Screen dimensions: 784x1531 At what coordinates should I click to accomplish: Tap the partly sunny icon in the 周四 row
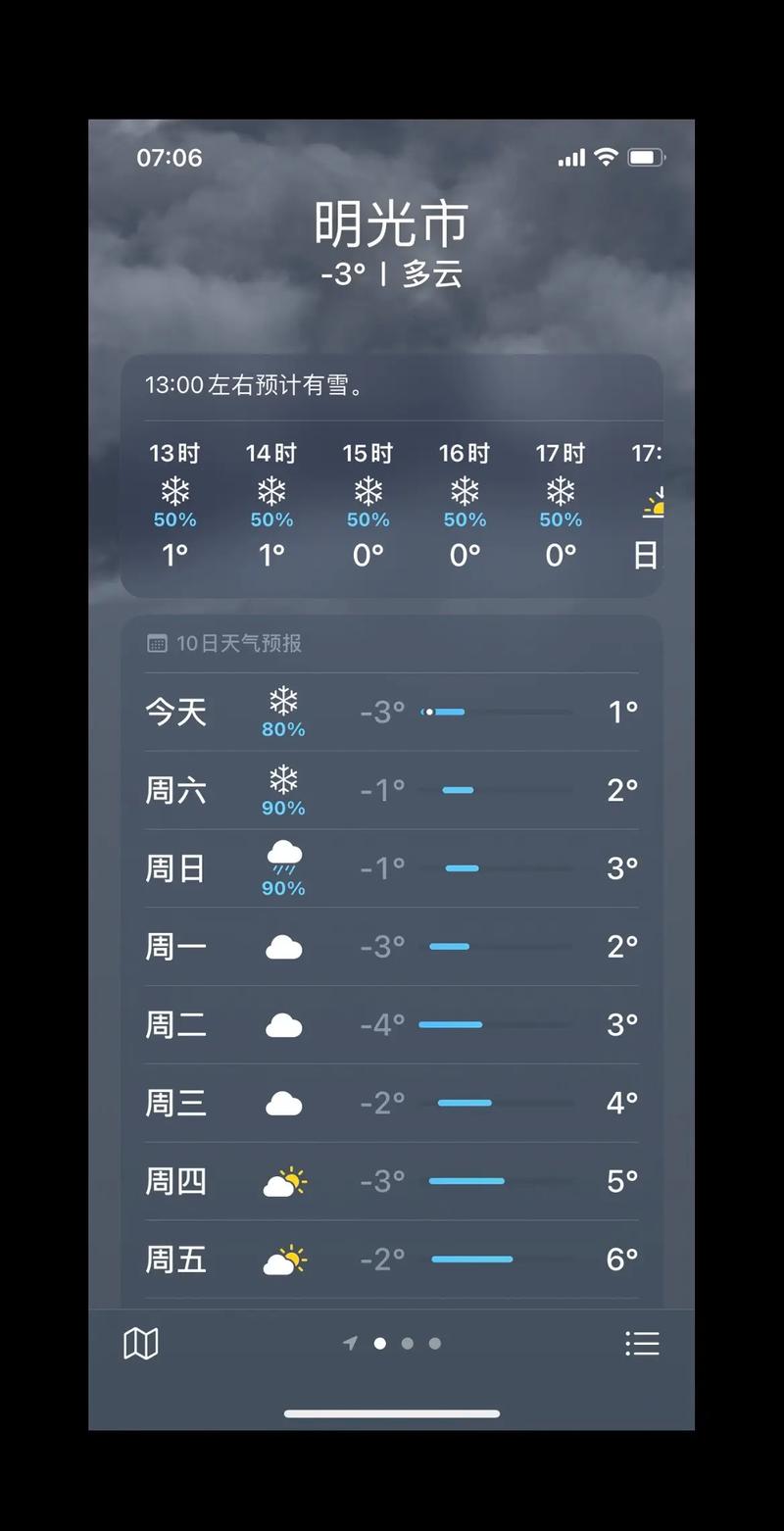pyautogui.click(x=283, y=1181)
